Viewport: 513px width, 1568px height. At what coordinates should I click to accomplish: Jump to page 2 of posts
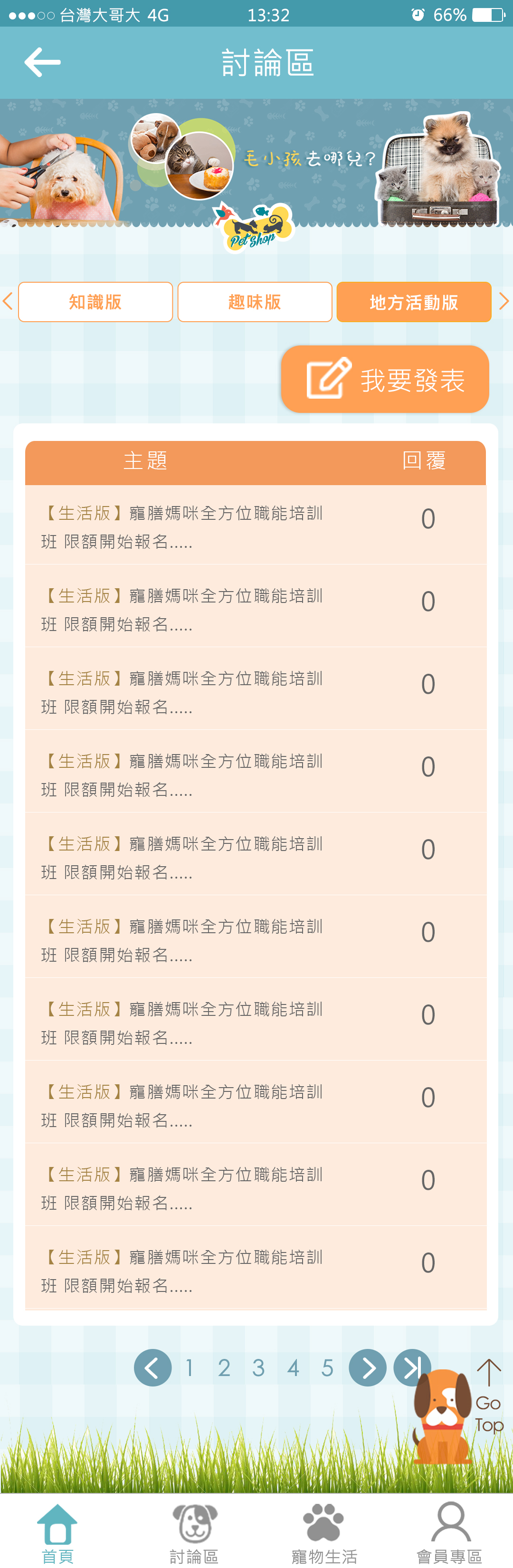pos(224,1368)
